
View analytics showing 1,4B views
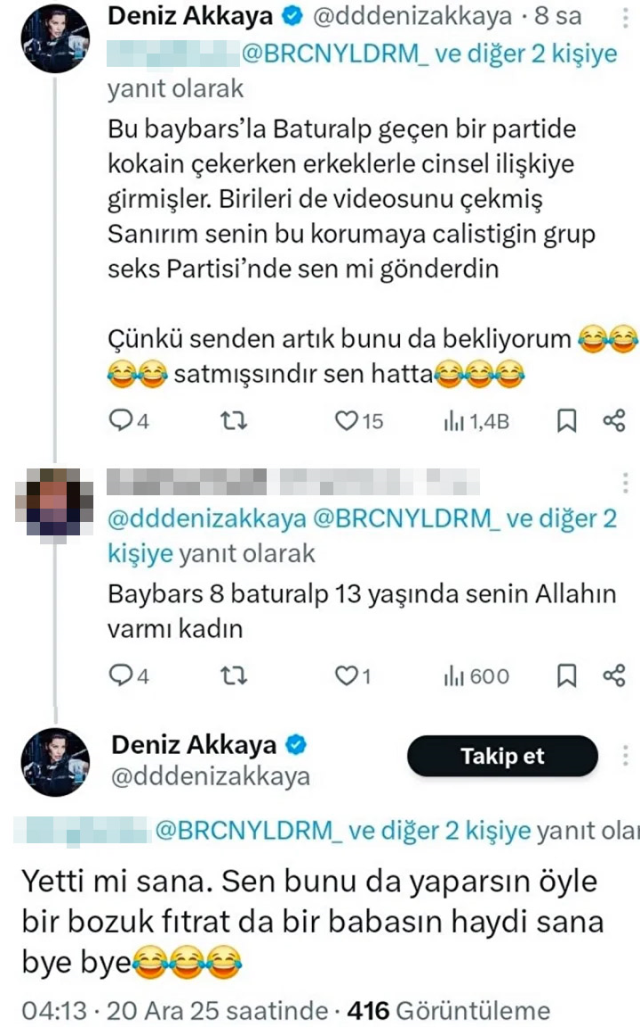pos(476,422)
